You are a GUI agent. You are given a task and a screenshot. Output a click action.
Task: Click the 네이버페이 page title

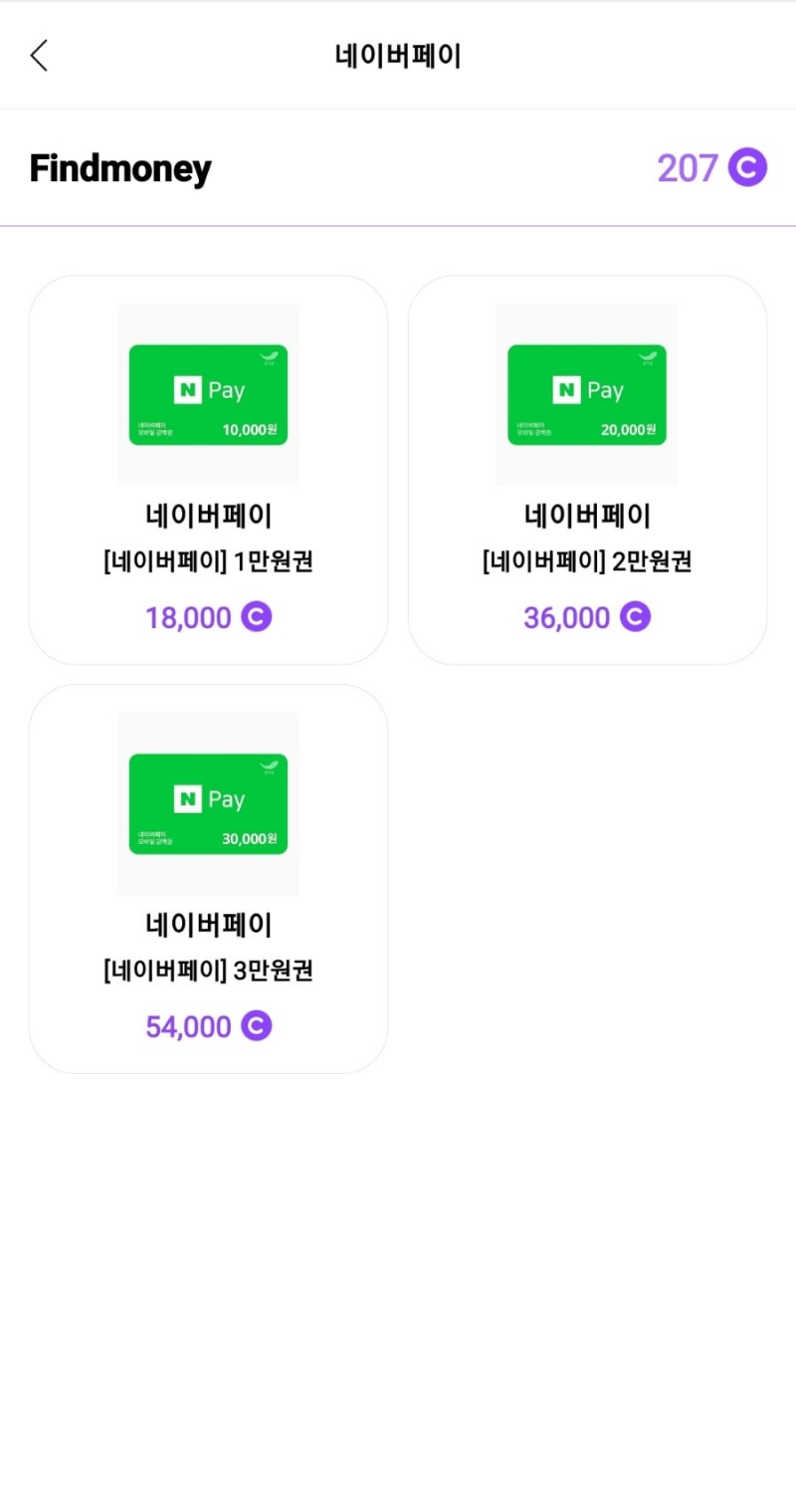(398, 56)
